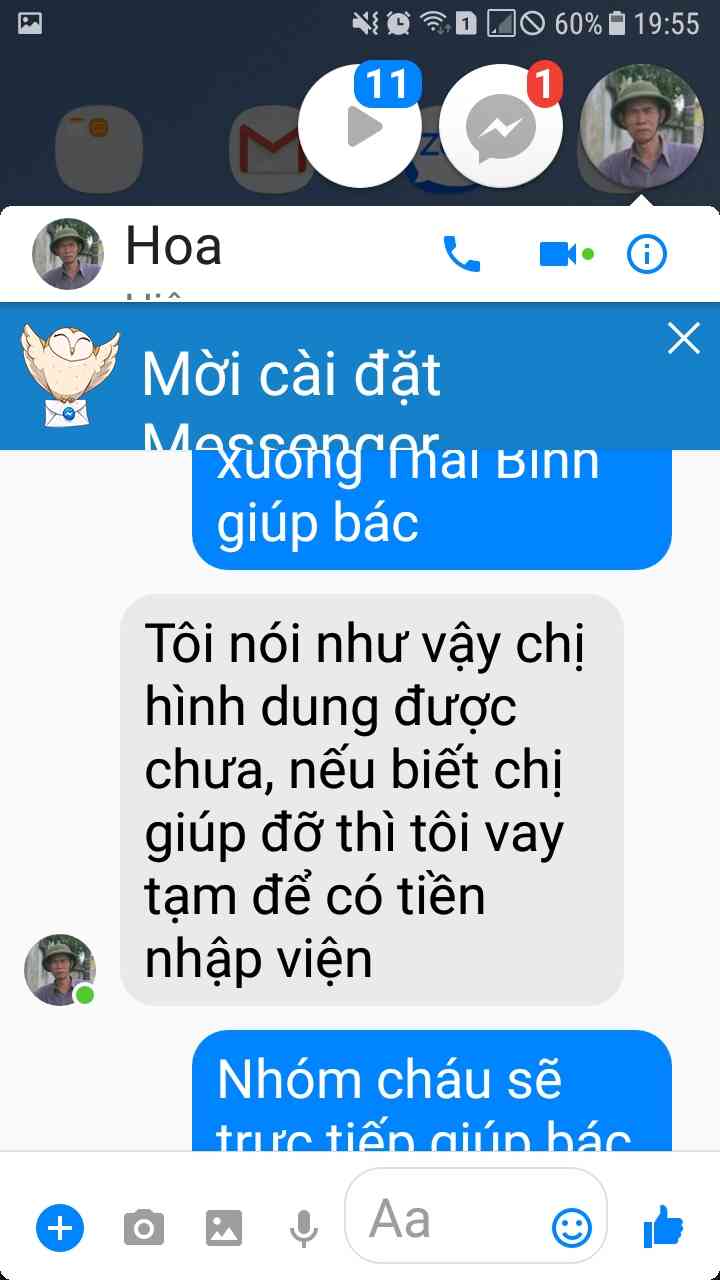Send a thumbs-up like

[x=662, y=1225]
